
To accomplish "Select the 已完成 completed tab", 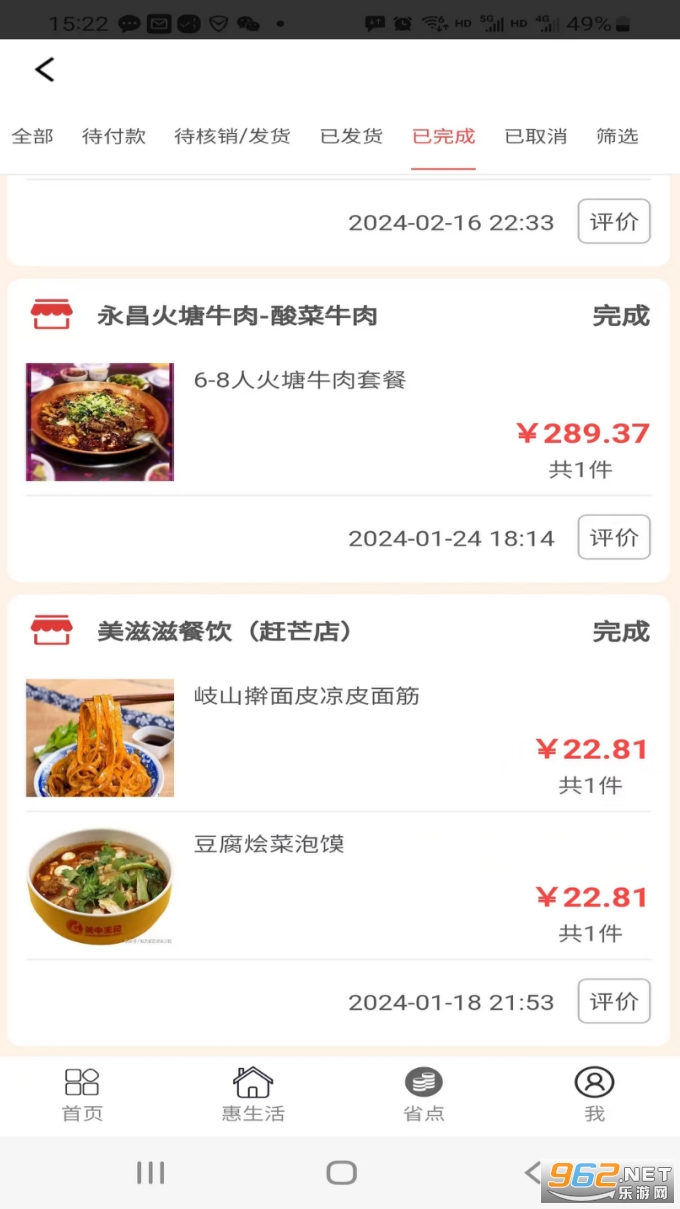I will point(443,136).
